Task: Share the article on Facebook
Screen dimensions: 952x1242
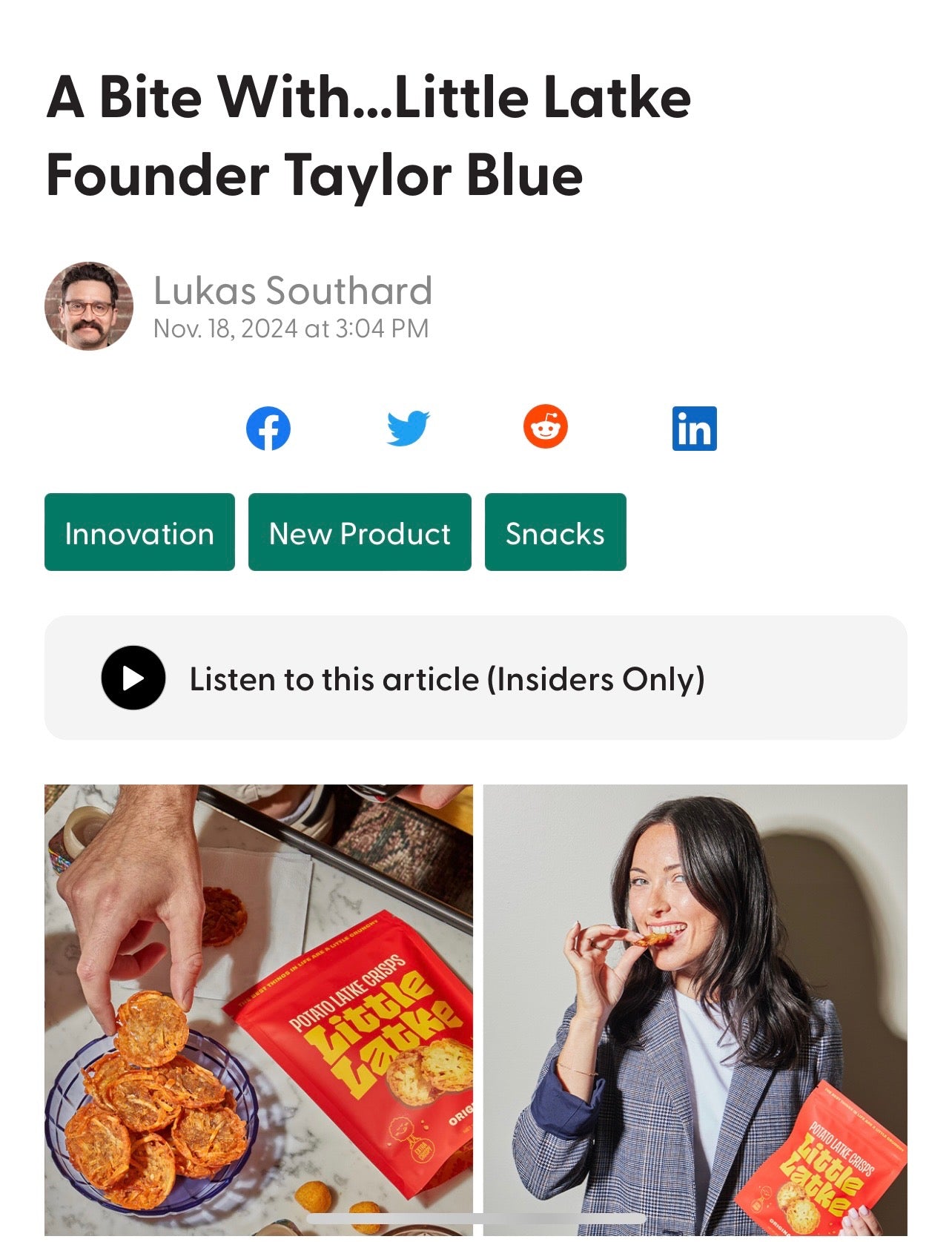Action: click(268, 428)
